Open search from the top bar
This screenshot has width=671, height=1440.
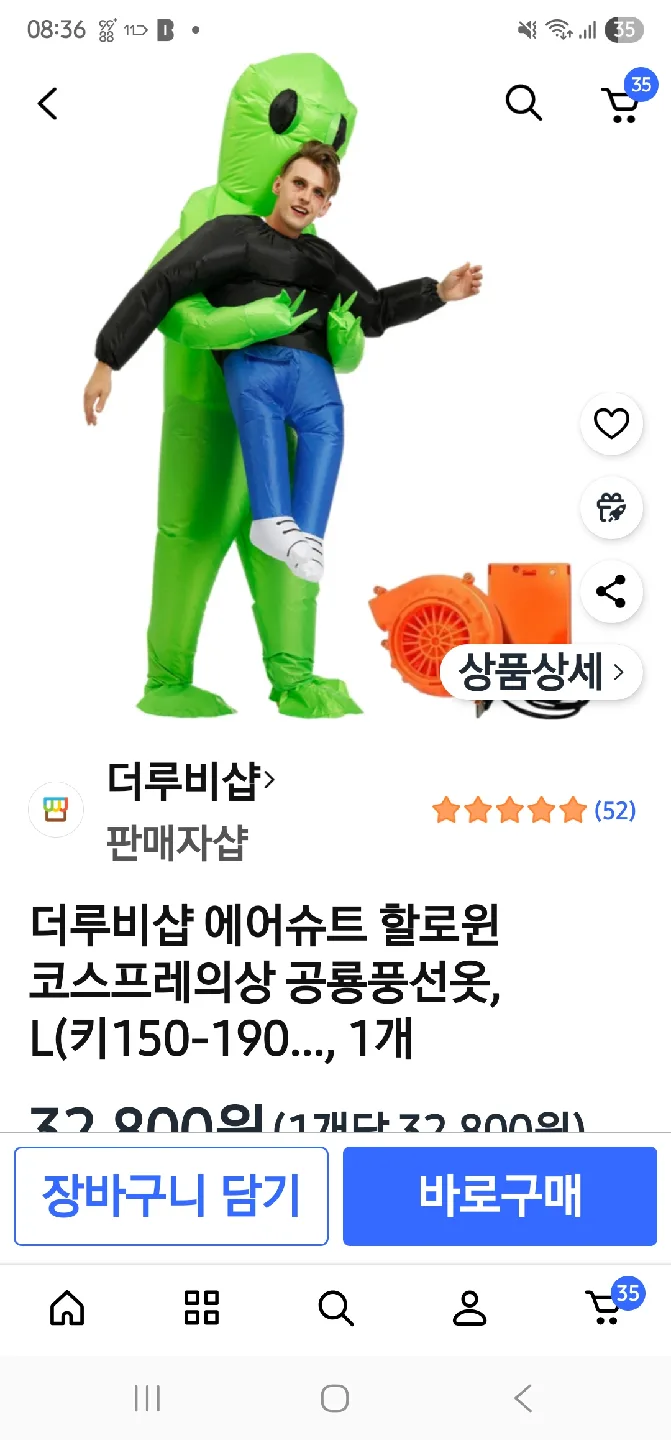click(x=523, y=102)
